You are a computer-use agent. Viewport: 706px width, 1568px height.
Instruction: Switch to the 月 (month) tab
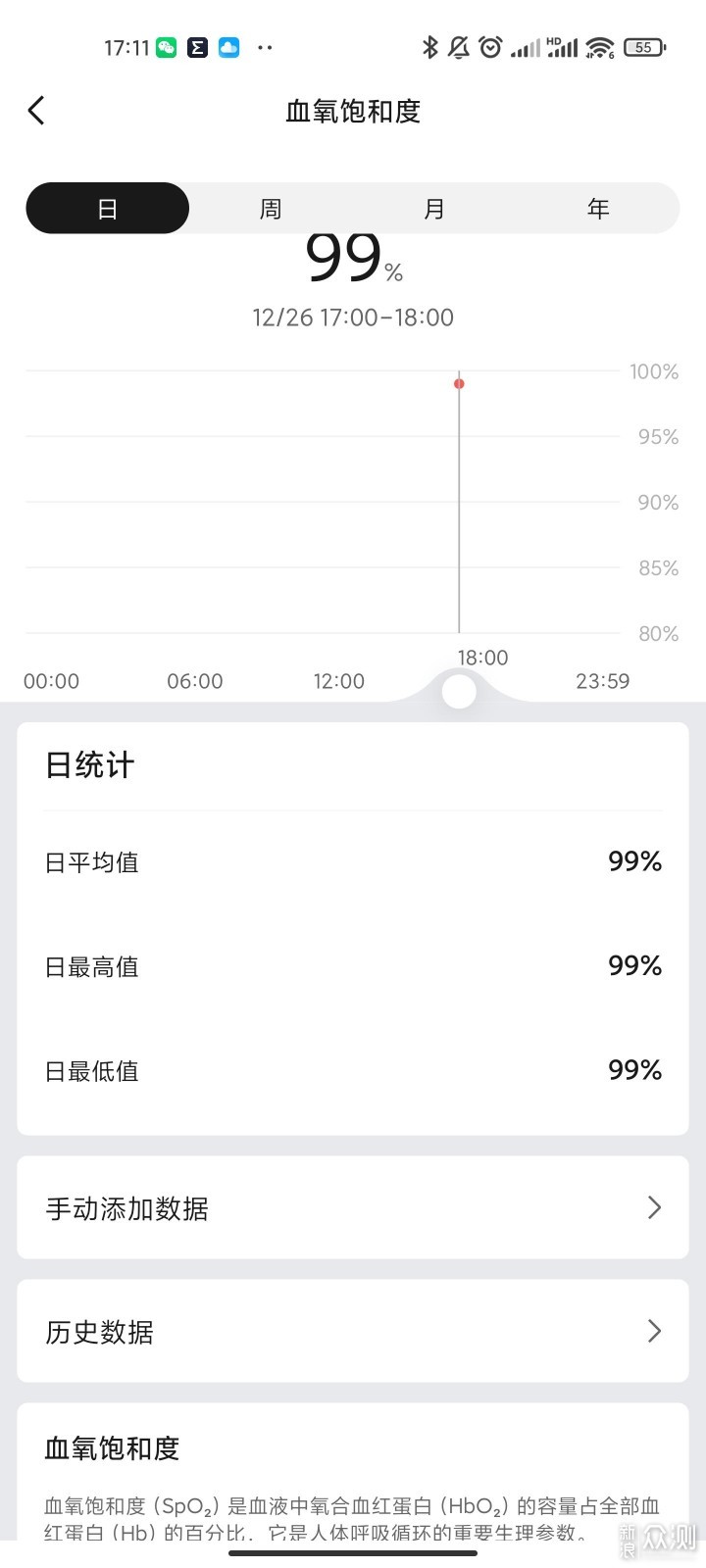[x=434, y=208]
